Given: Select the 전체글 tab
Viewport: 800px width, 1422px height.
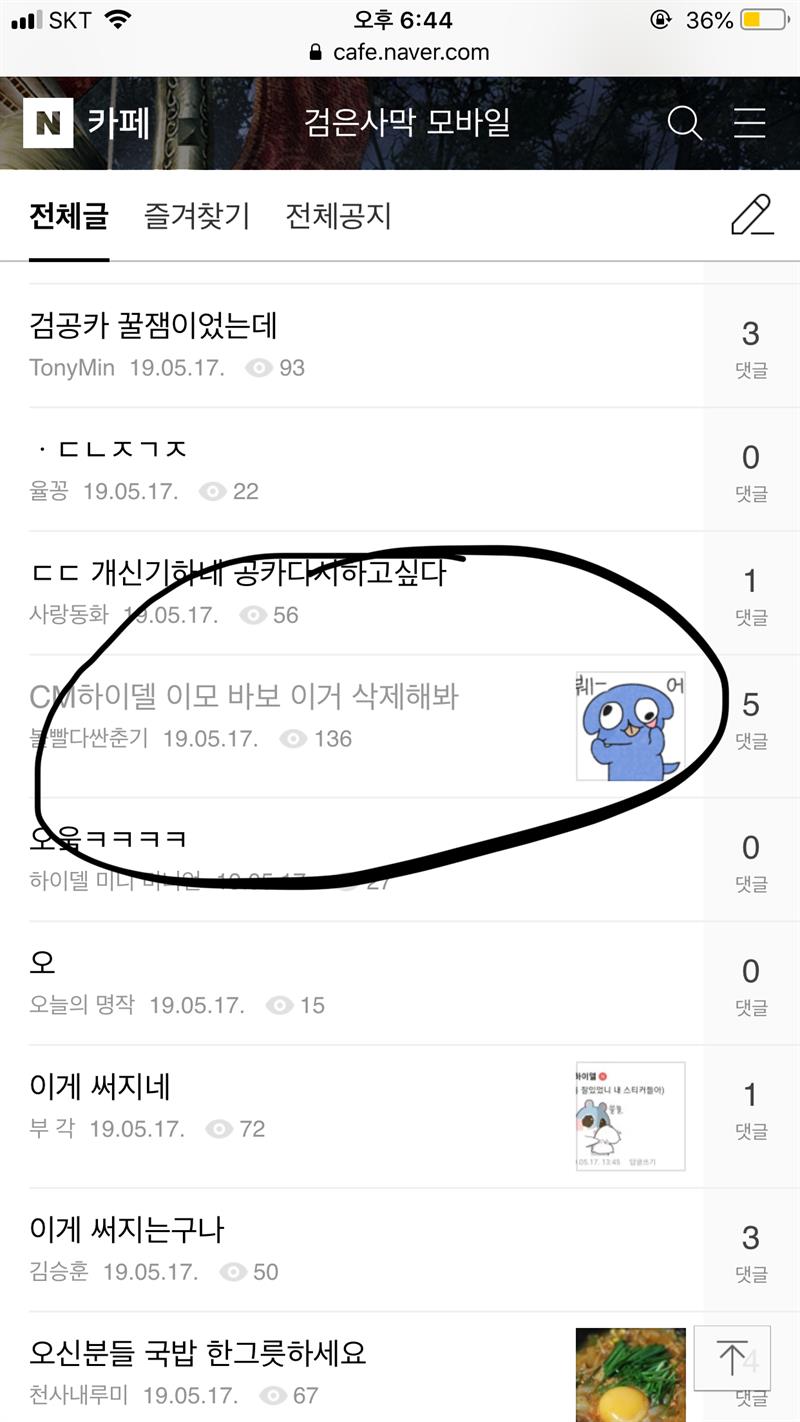Looking at the screenshot, I should point(69,216).
